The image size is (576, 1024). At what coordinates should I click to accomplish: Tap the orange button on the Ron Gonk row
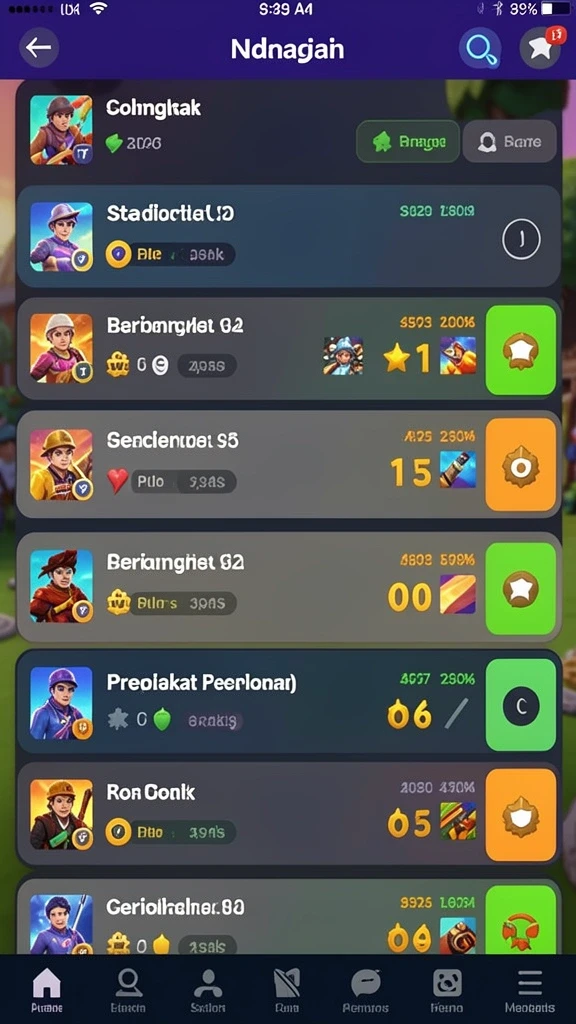tap(520, 815)
